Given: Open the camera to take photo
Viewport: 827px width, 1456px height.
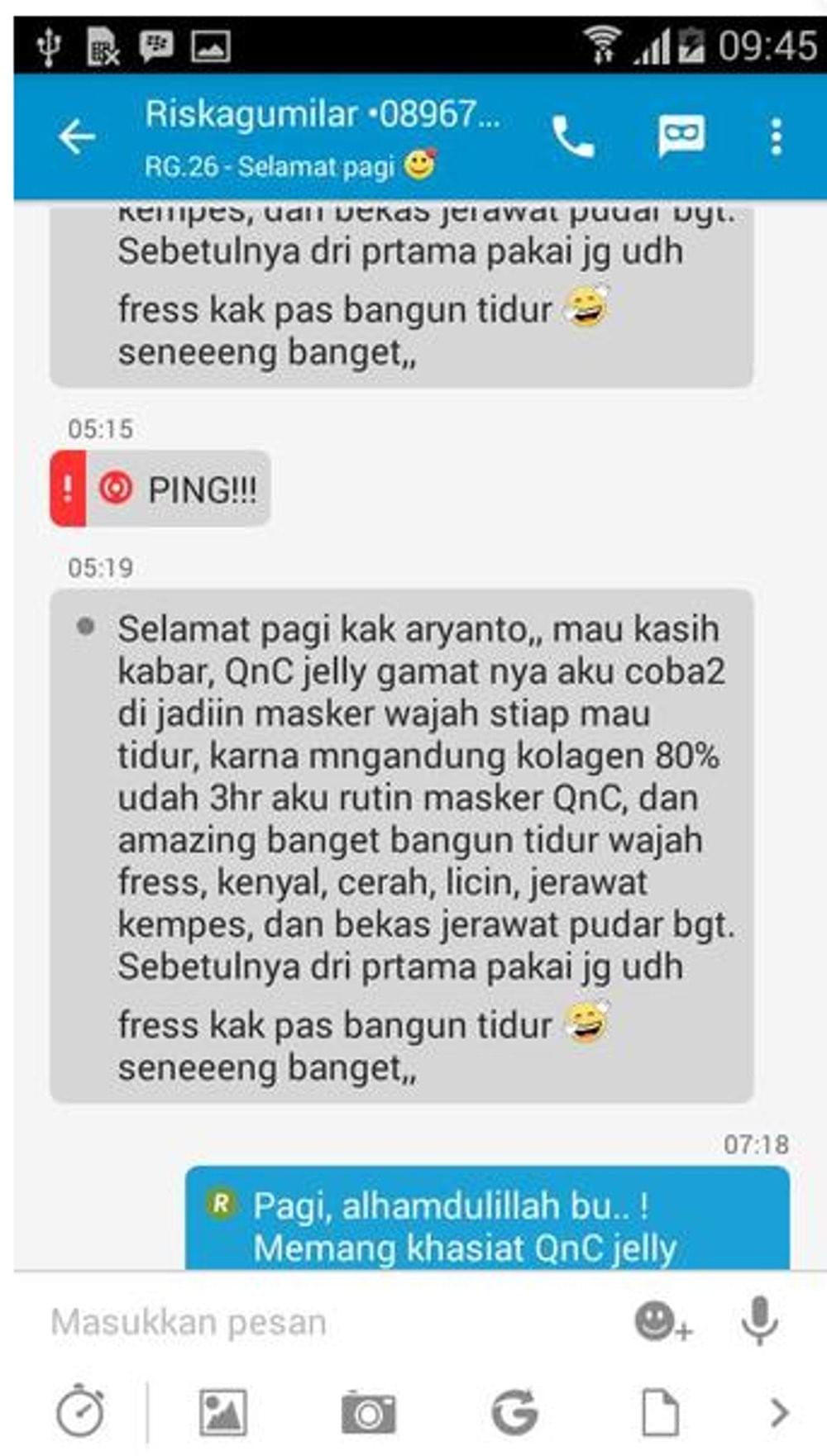Looking at the screenshot, I should pos(369,1412).
